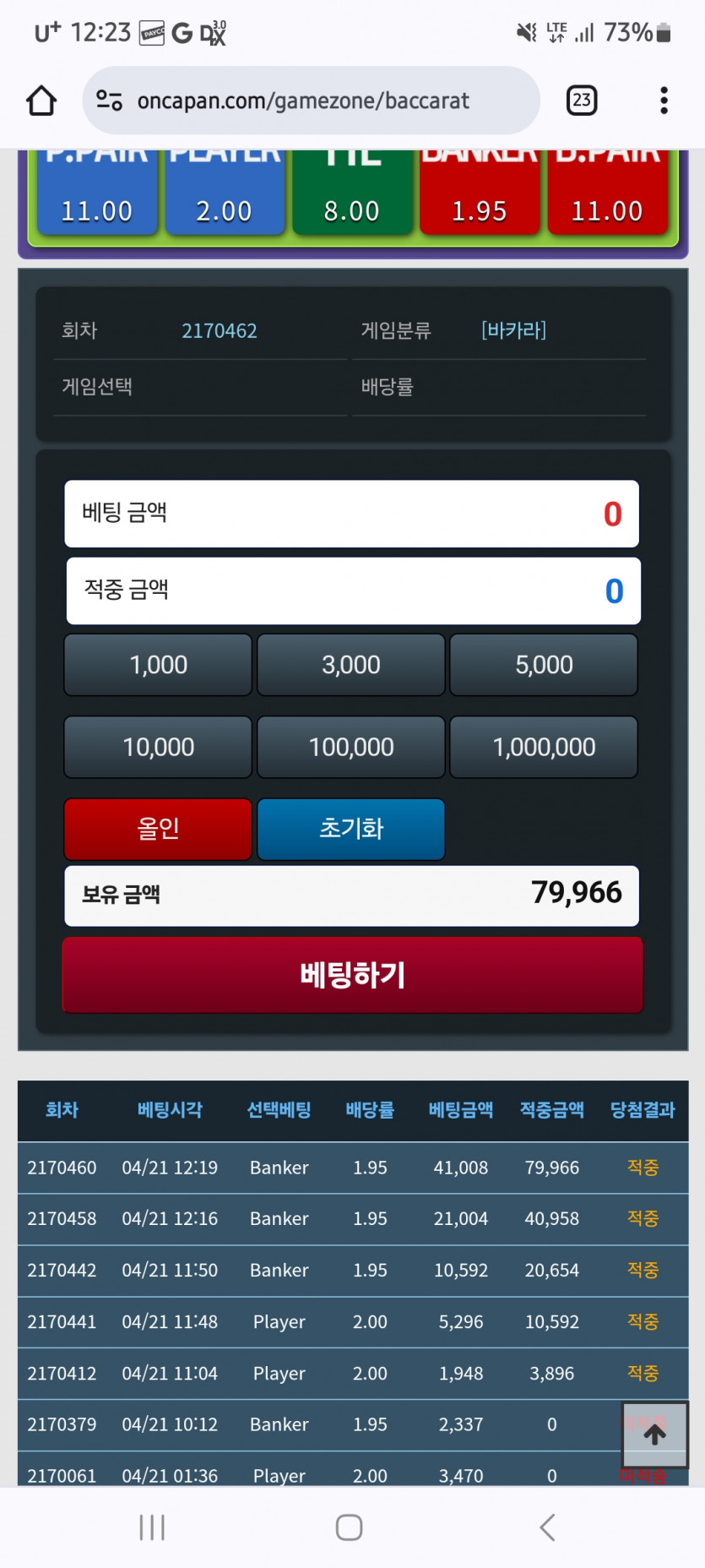Viewport: 705px width, 1568px height.
Task: Add 1,000,000 to the bet amount
Action: [544, 747]
